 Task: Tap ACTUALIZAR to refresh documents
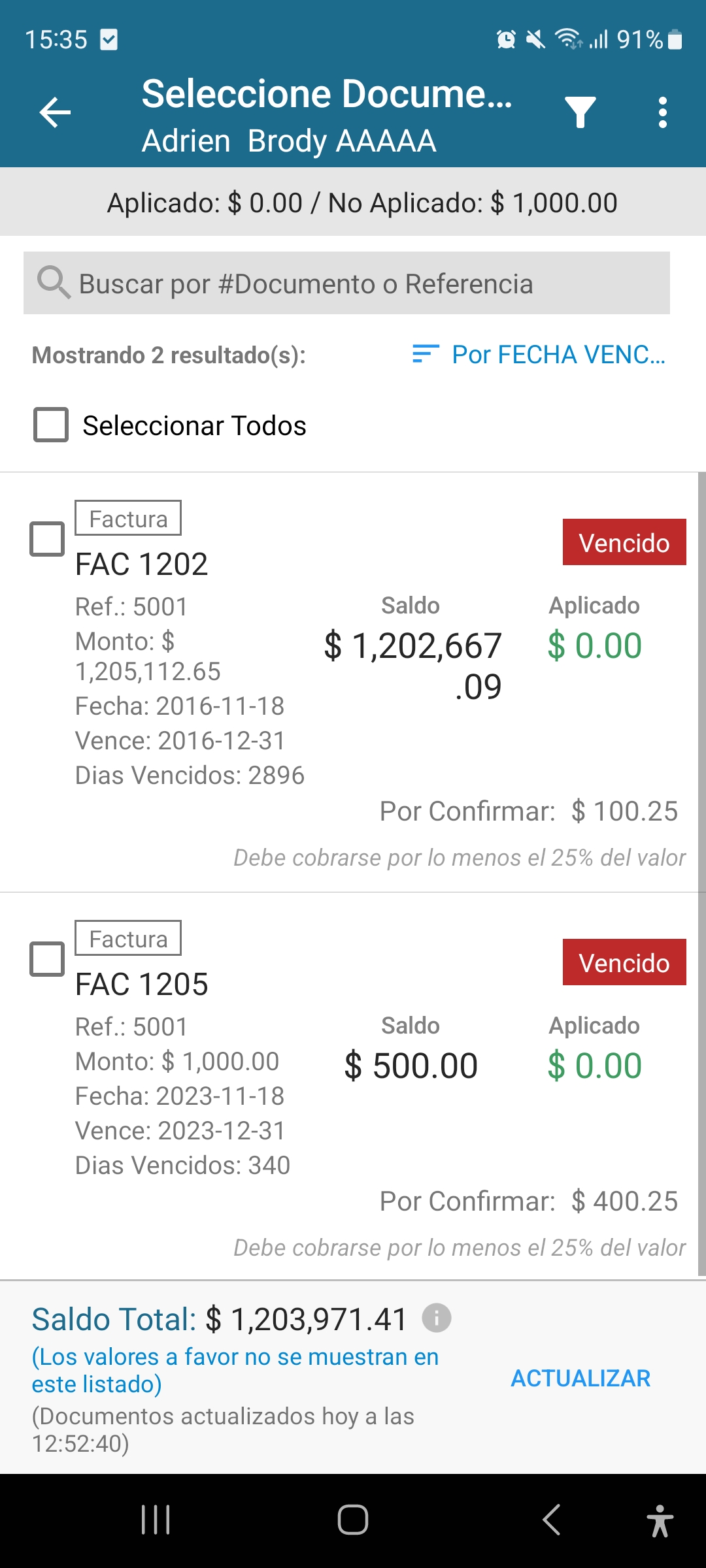point(580,1378)
